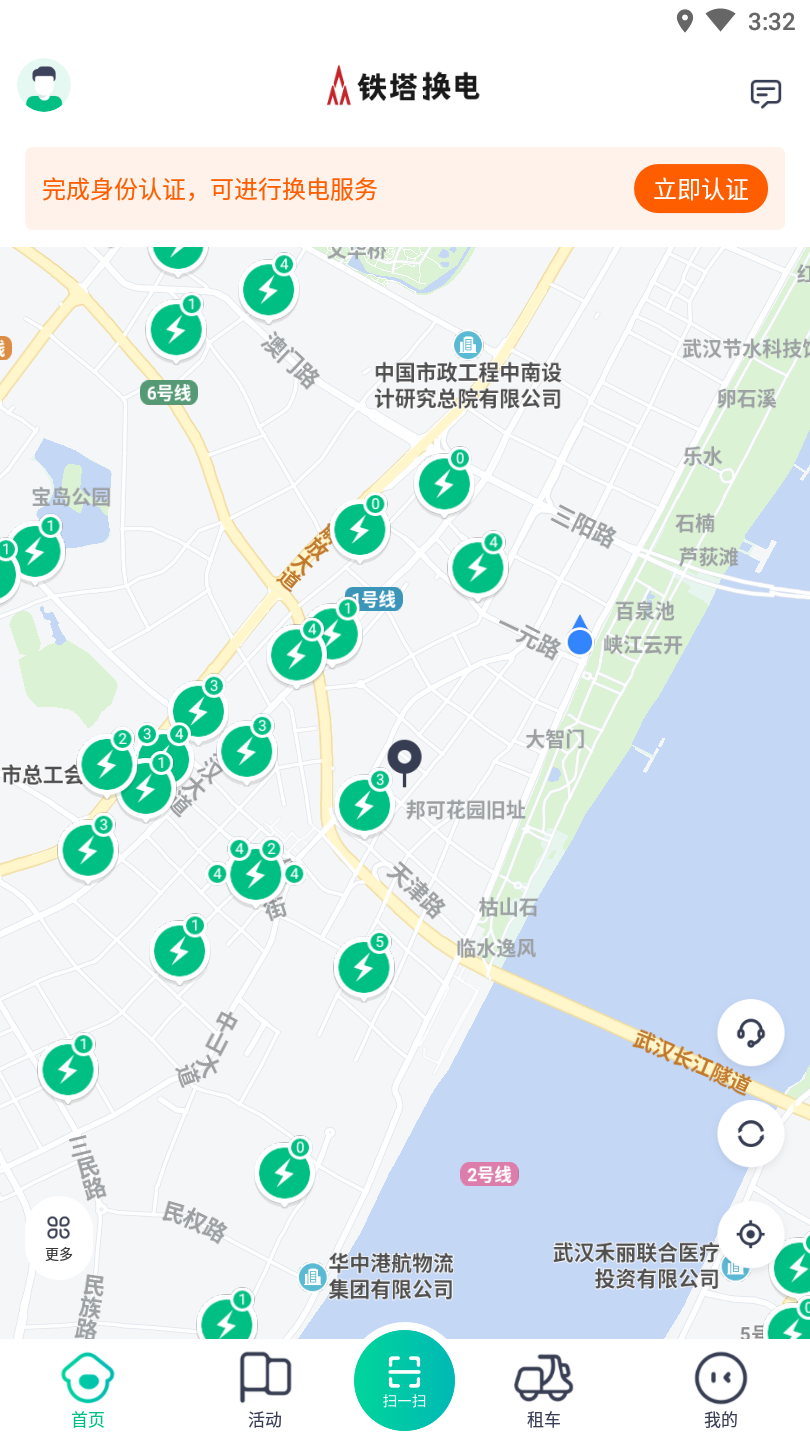Switch to the 我的 tab

[720, 1390]
